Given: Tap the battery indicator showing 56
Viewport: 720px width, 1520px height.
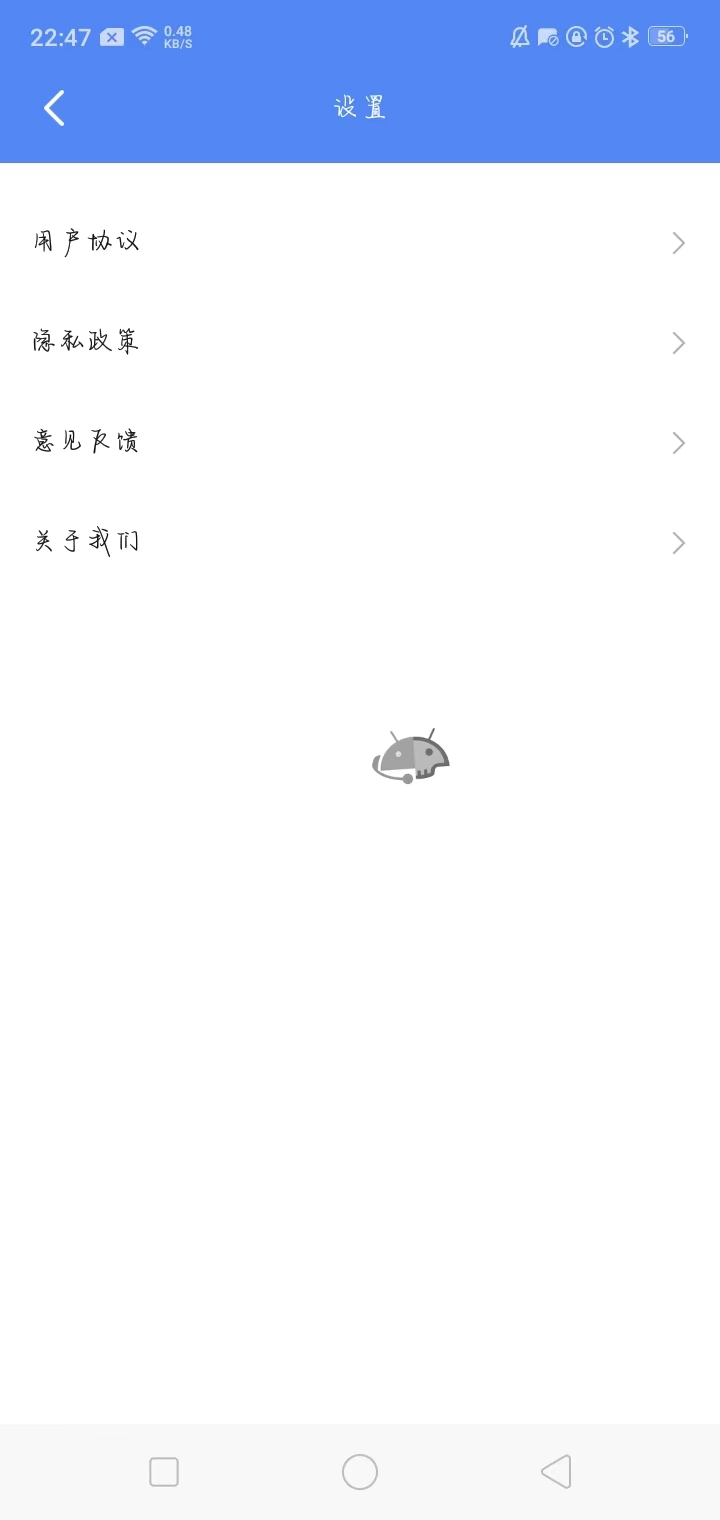Looking at the screenshot, I should click(665, 36).
